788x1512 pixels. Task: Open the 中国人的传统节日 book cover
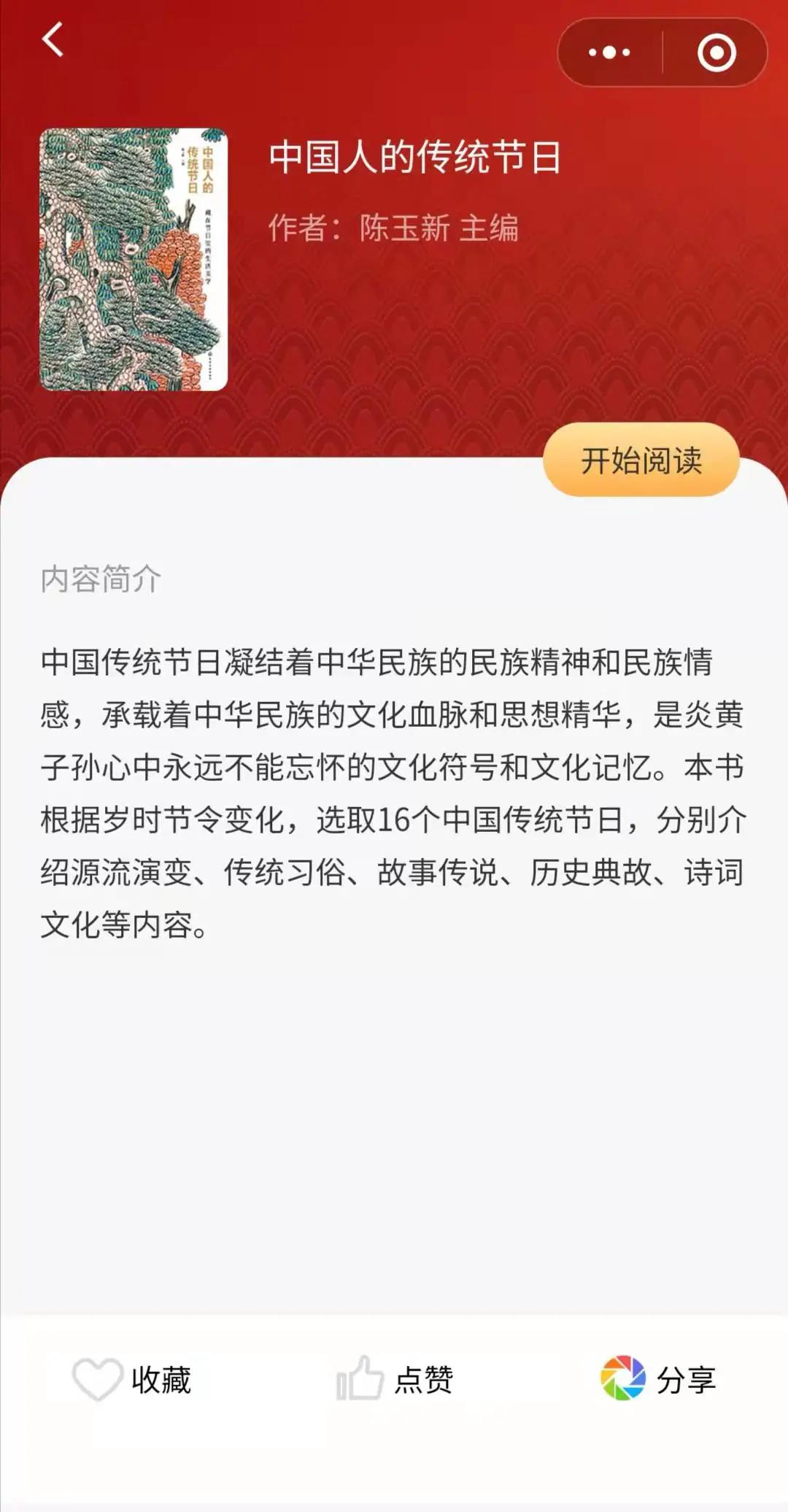[134, 260]
